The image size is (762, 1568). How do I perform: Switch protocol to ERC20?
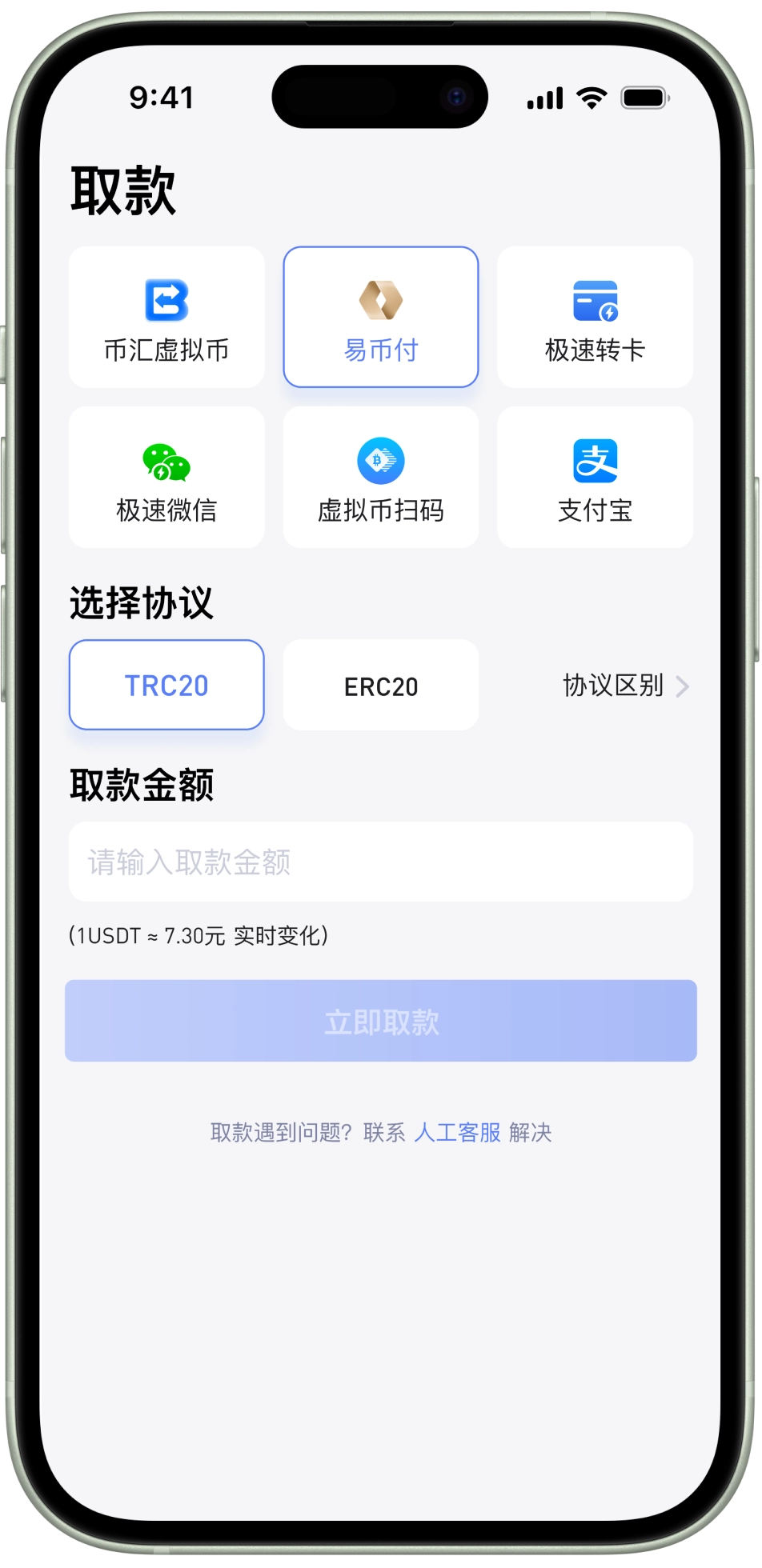click(381, 686)
